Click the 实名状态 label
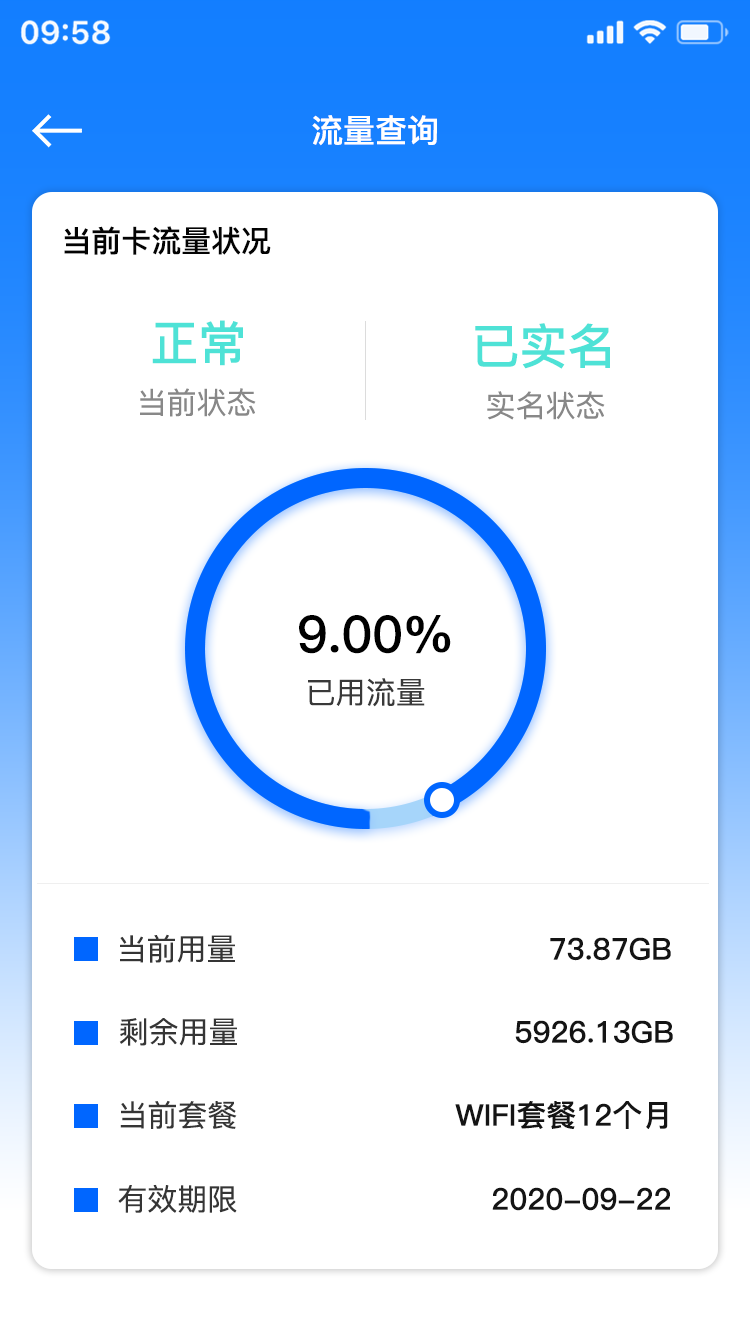Viewport: 750px width, 1334px height. (546, 405)
